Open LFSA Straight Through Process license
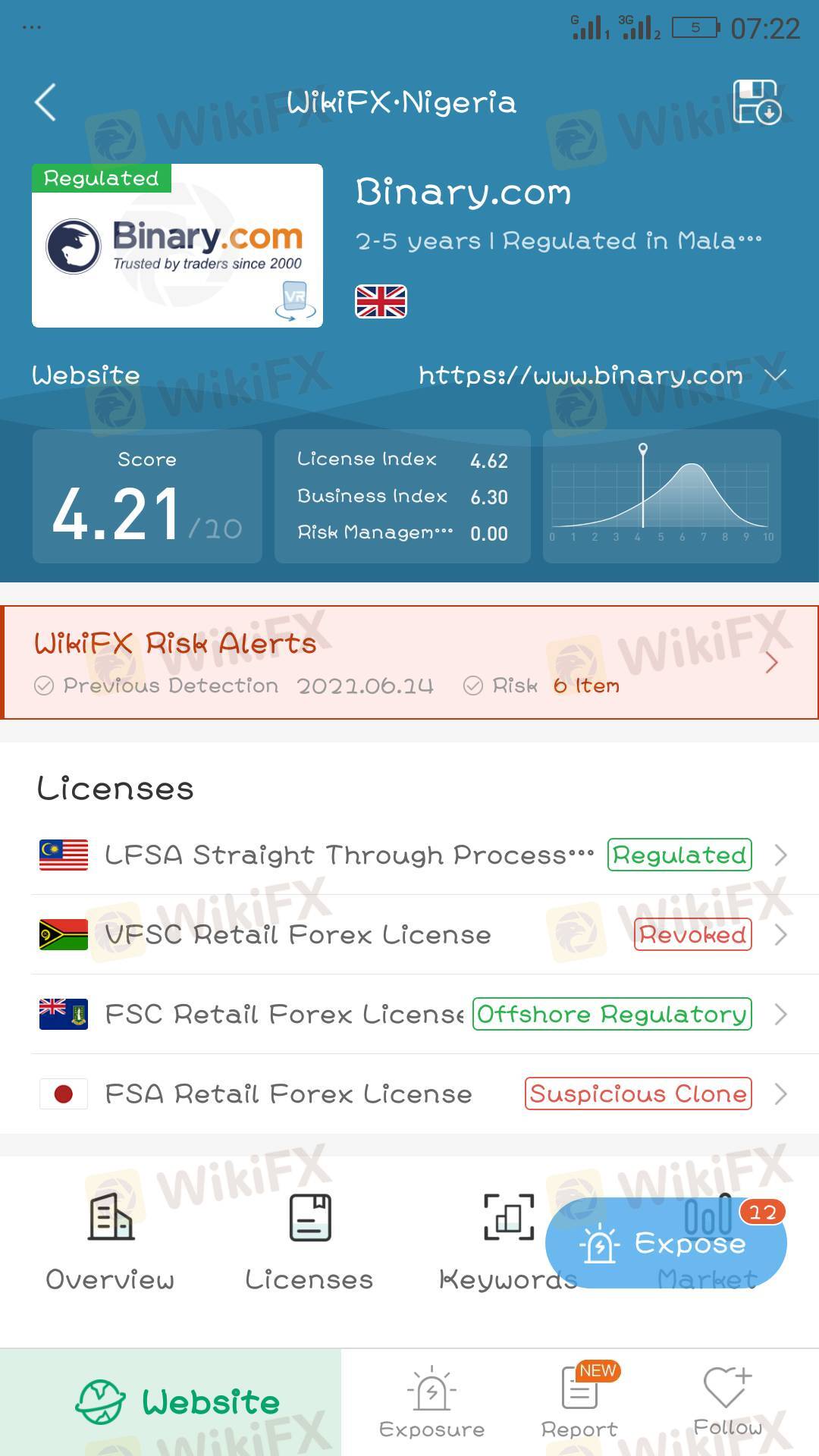 pos(409,855)
